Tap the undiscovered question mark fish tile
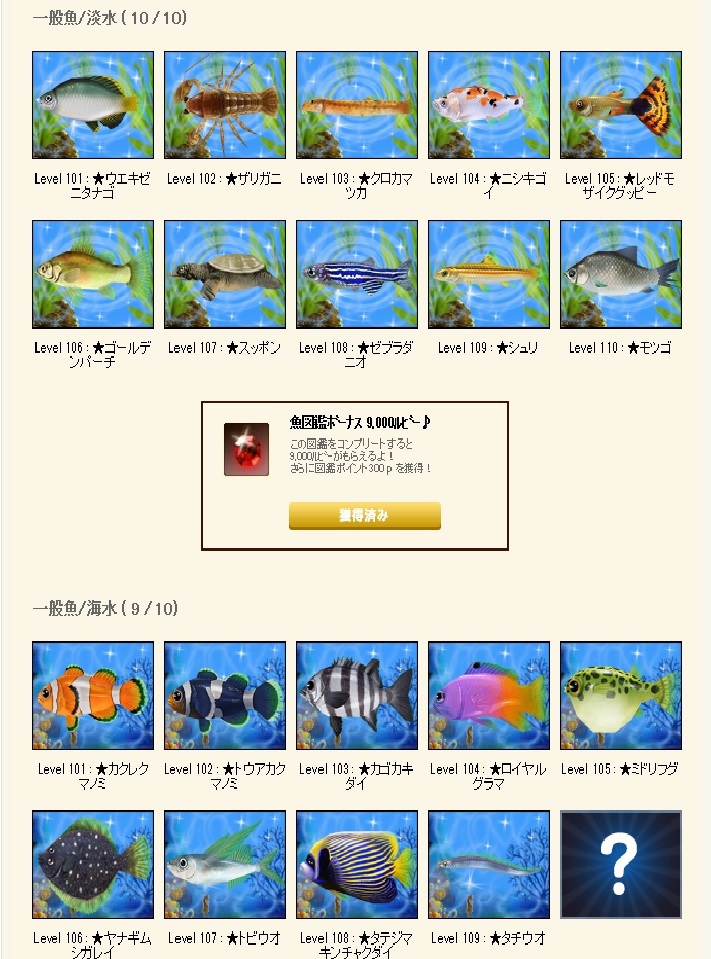711x959 pixels. point(621,864)
